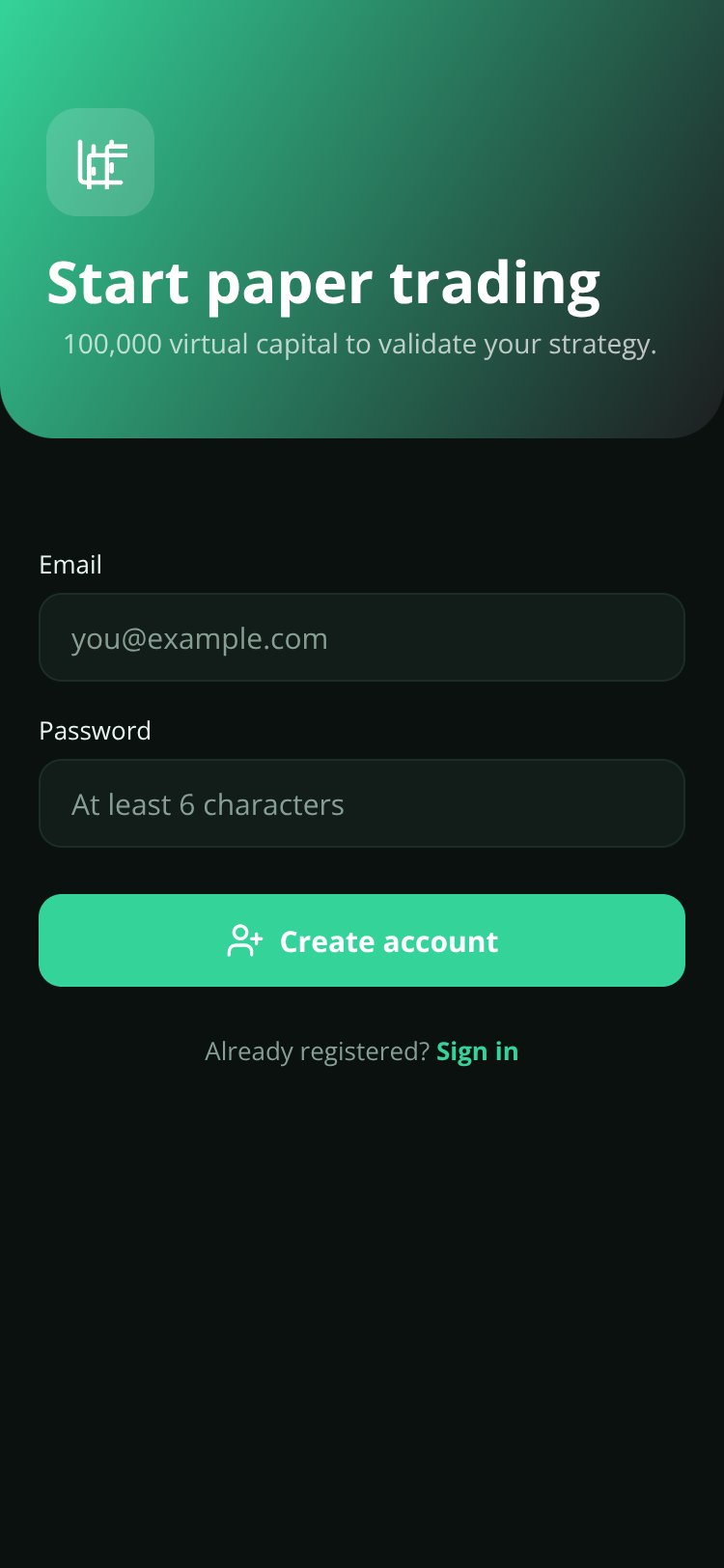
Task: Open the Sign in link
Action: click(x=477, y=1051)
